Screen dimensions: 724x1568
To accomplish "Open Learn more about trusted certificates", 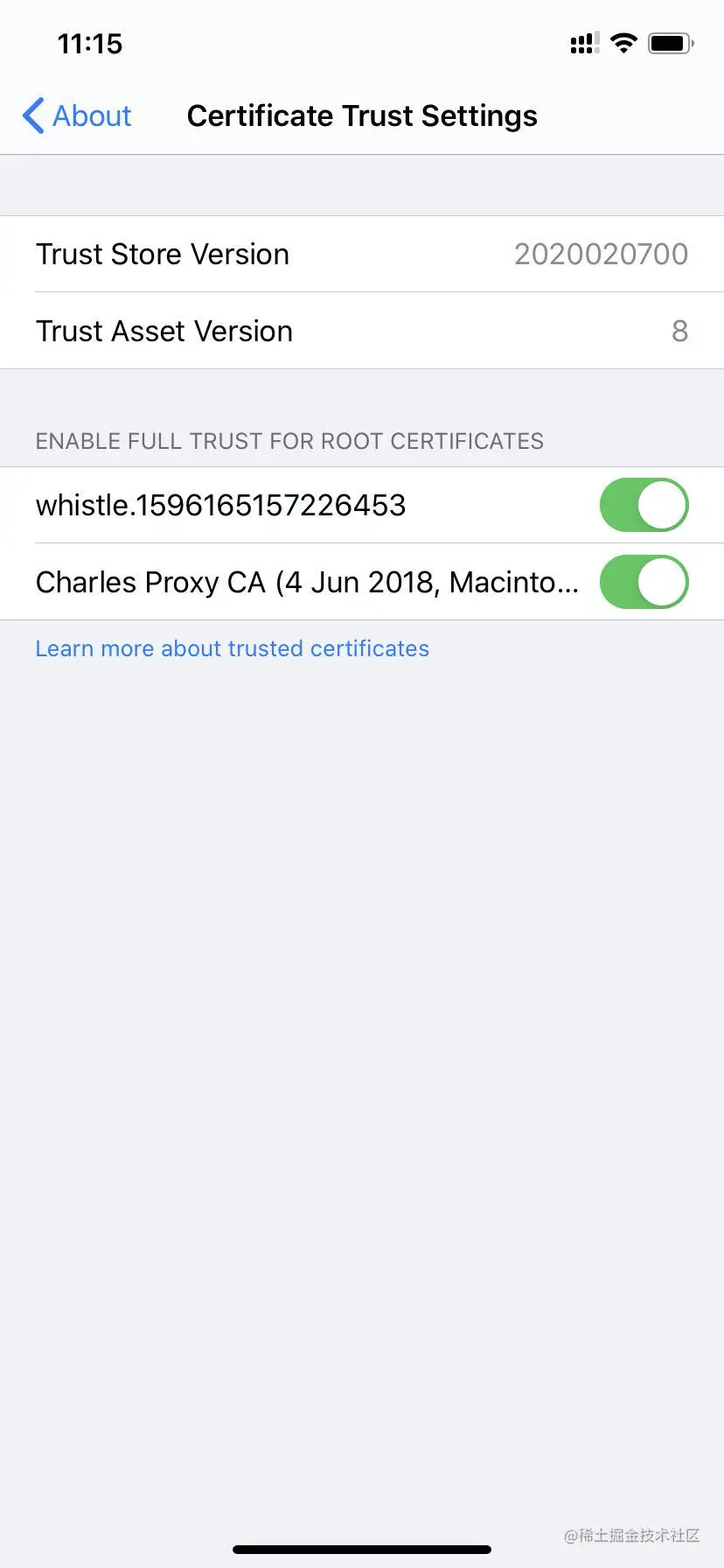I will [x=232, y=648].
